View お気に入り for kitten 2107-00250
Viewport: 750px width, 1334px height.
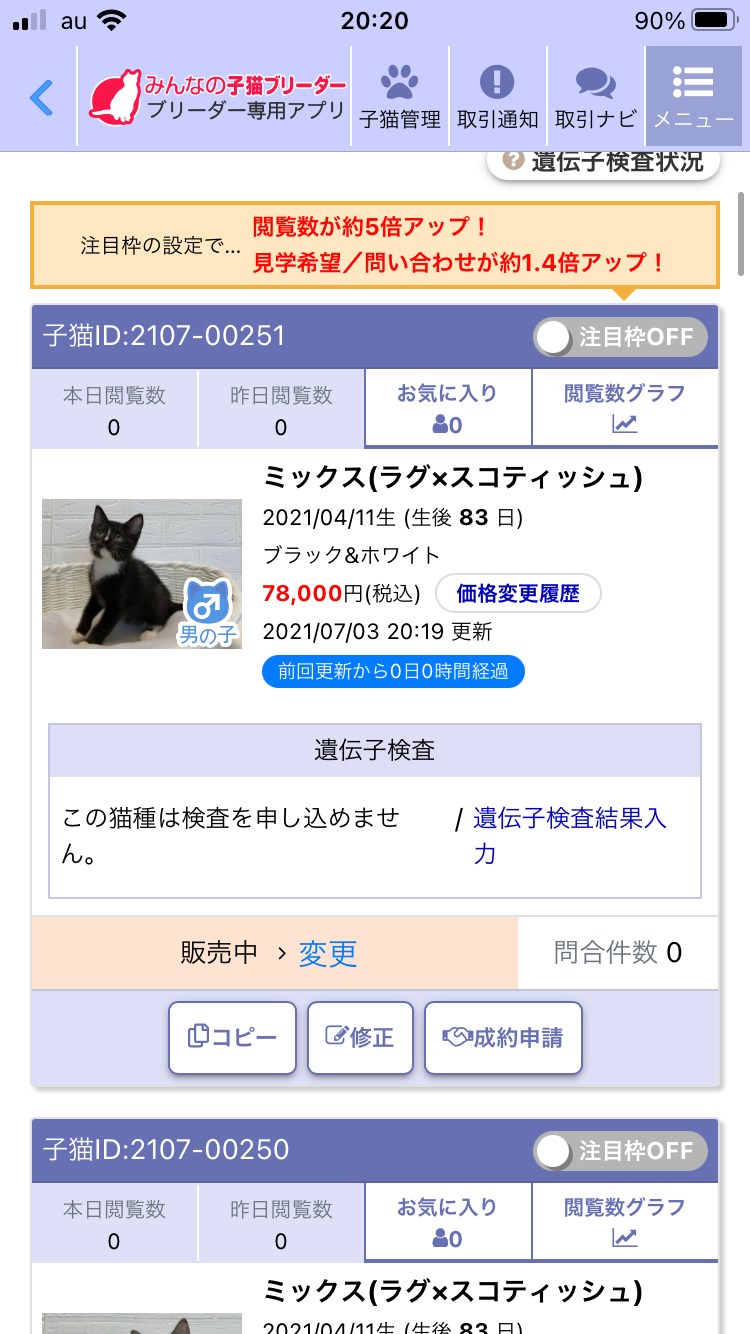point(447,1222)
